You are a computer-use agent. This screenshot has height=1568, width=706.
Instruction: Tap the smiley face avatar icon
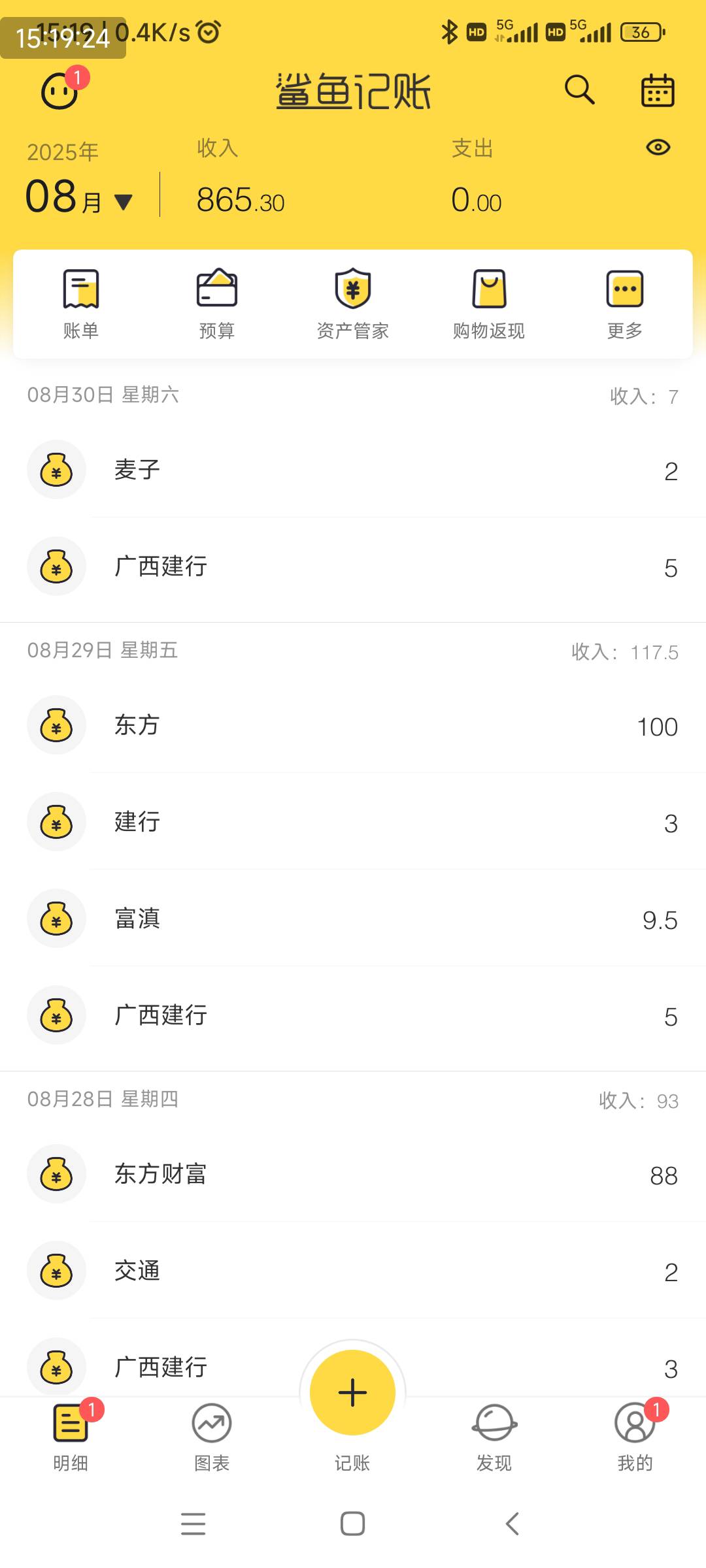[x=59, y=91]
